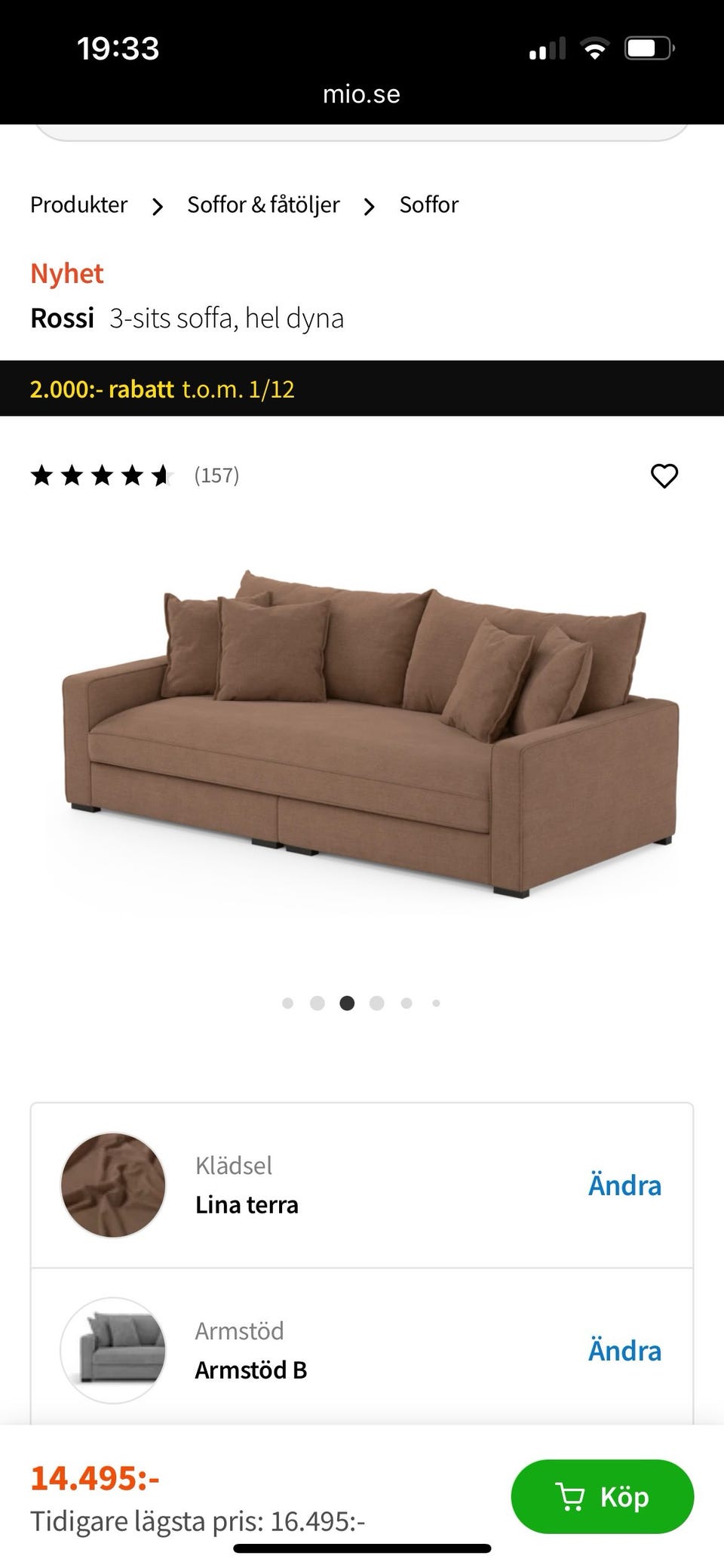This screenshot has width=724, height=1568.
Task: Open the Soffor & fåtöljer breadcrumb
Action: click(263, 204)
